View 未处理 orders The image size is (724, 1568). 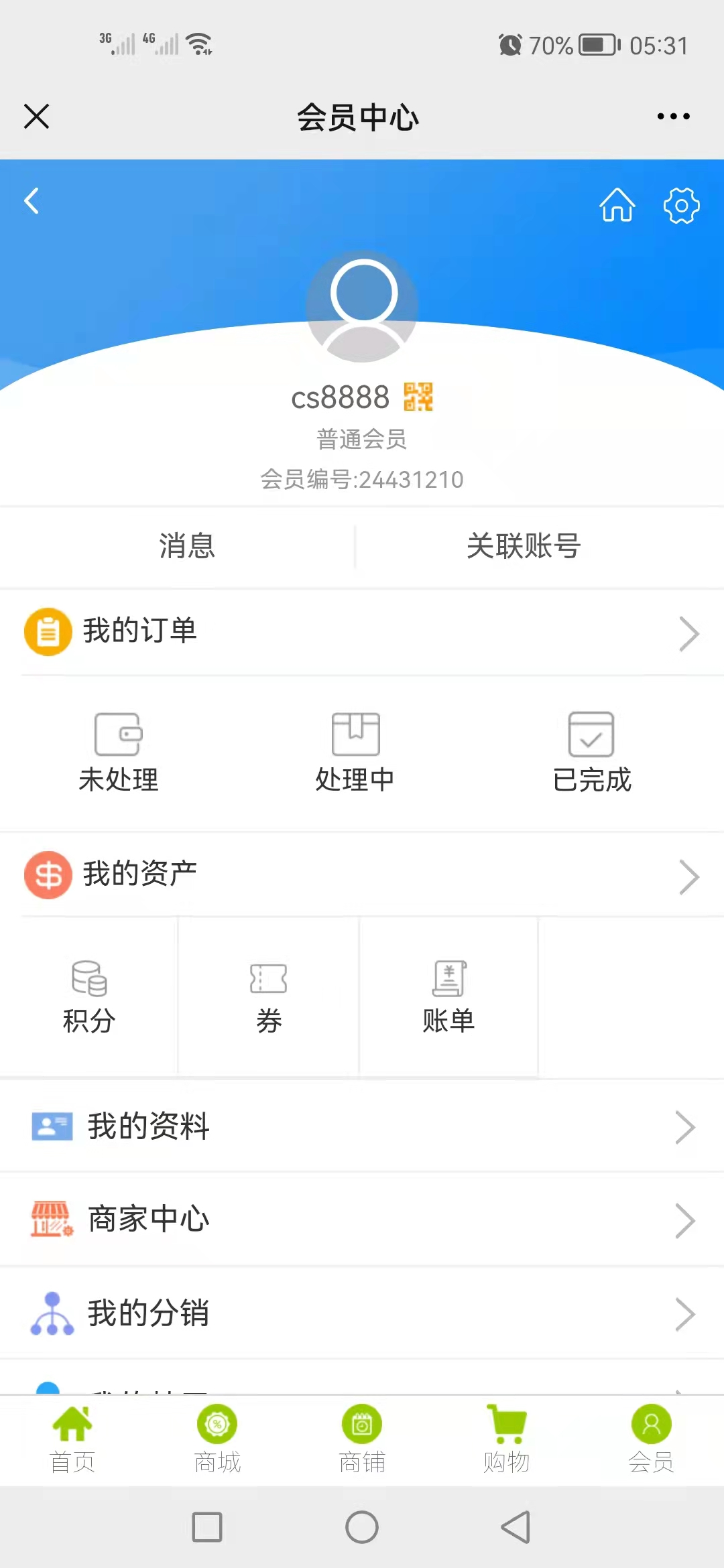tap(119, 753)
